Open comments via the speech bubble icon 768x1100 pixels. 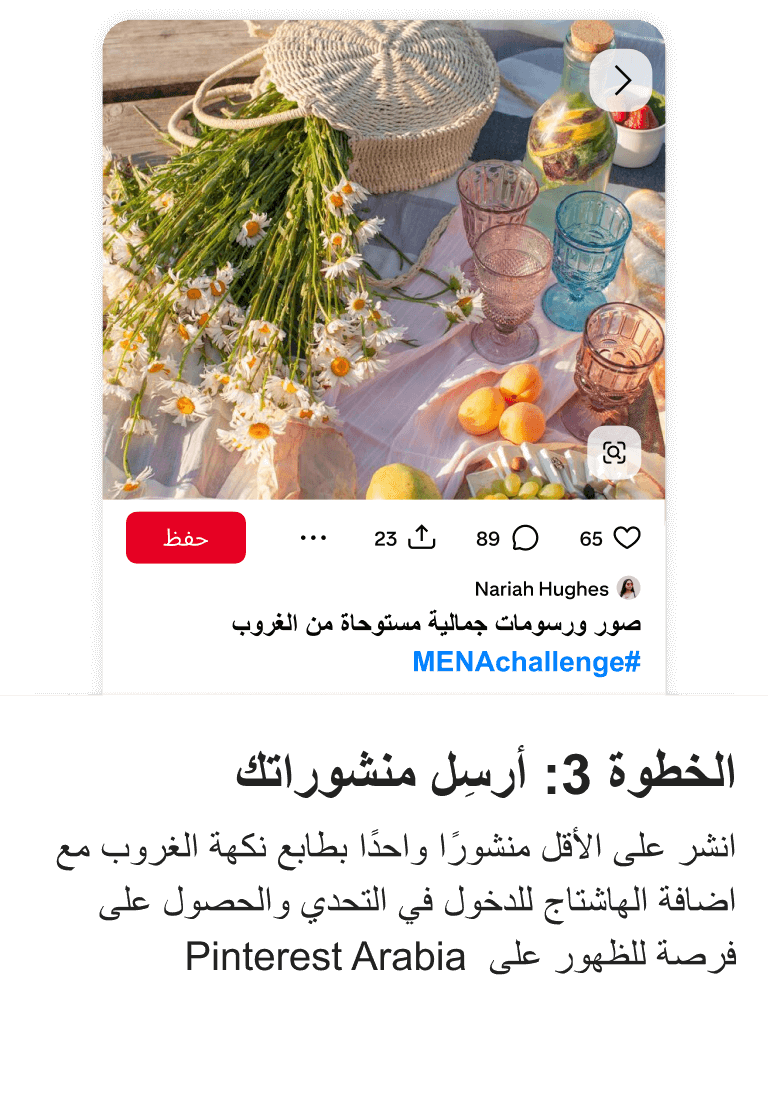coord(524,537)
